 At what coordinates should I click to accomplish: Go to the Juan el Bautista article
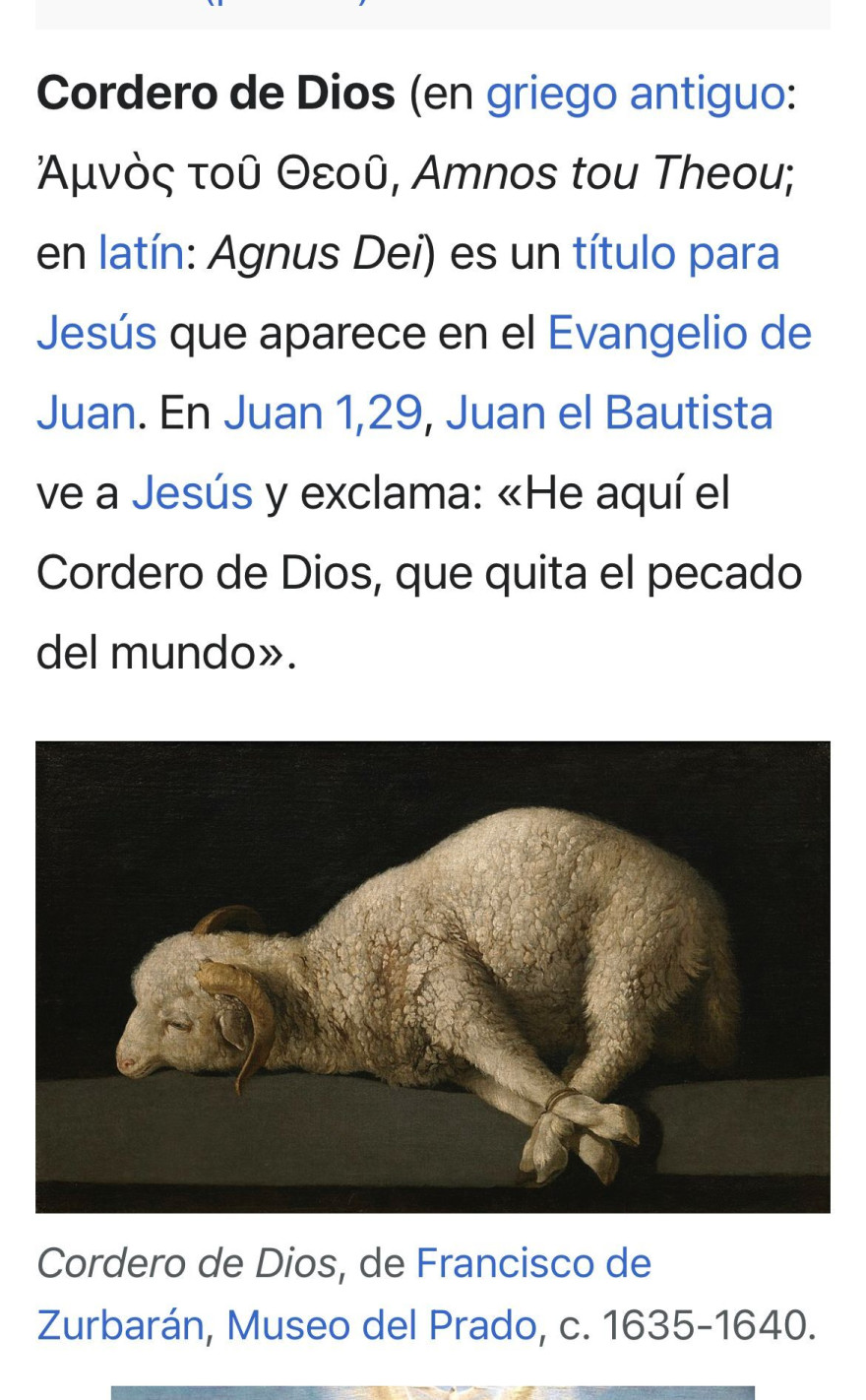point(609,413)
